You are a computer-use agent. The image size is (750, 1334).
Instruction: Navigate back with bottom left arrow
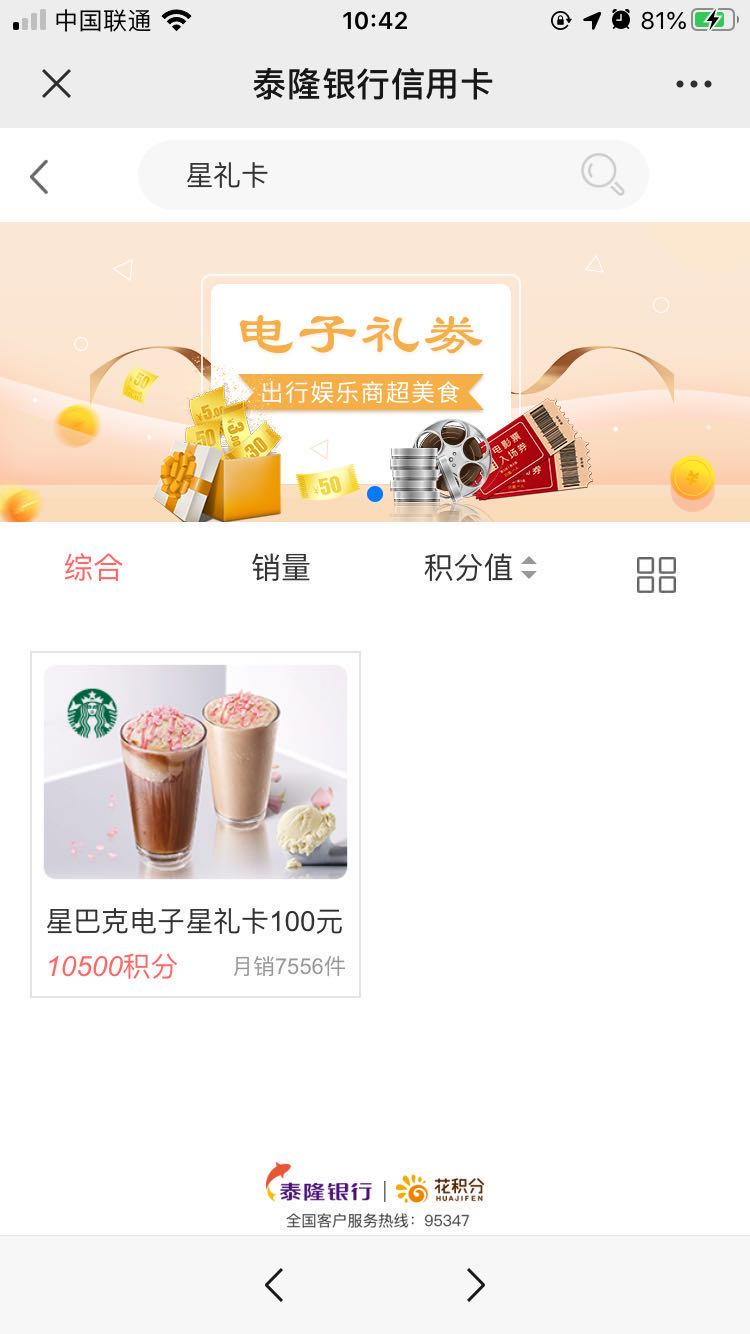tap(274, 1285)
